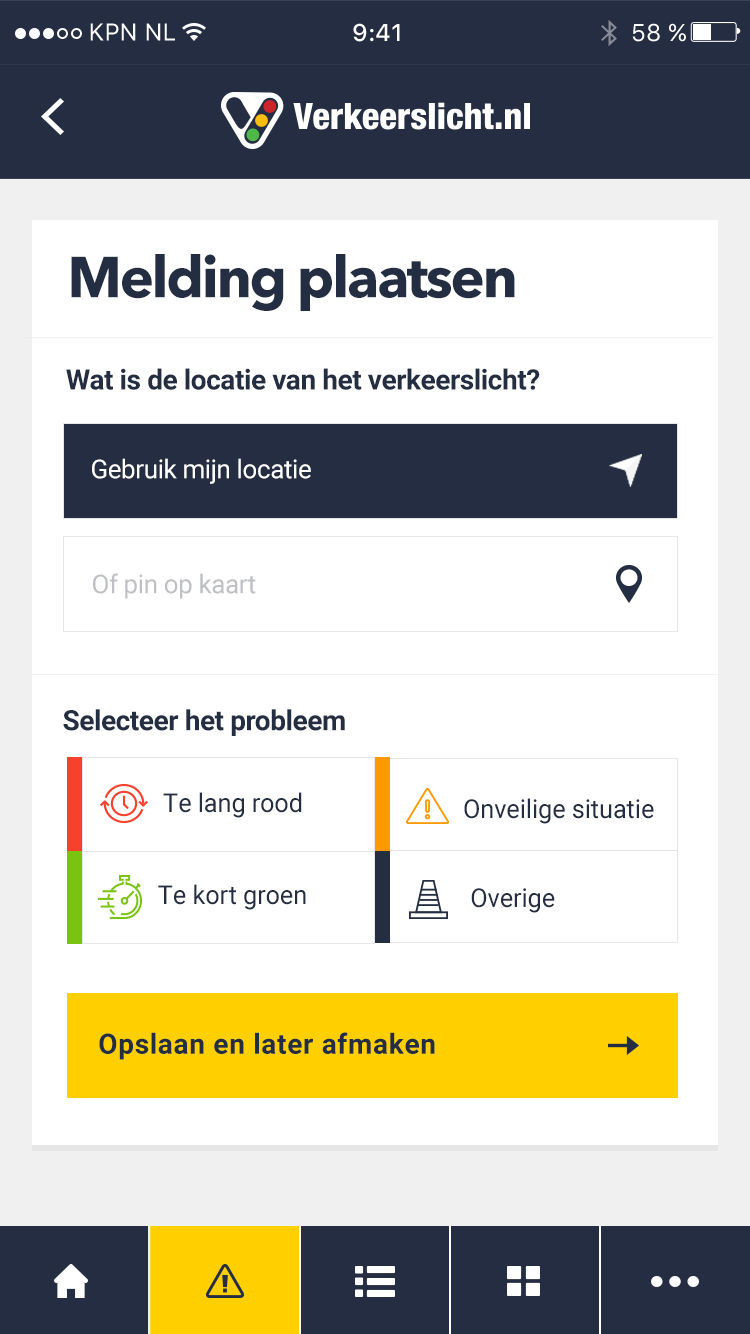Viewport: 750px width, 1334px height.
Task: Open the more options tab
Action: click(676, 1280)
